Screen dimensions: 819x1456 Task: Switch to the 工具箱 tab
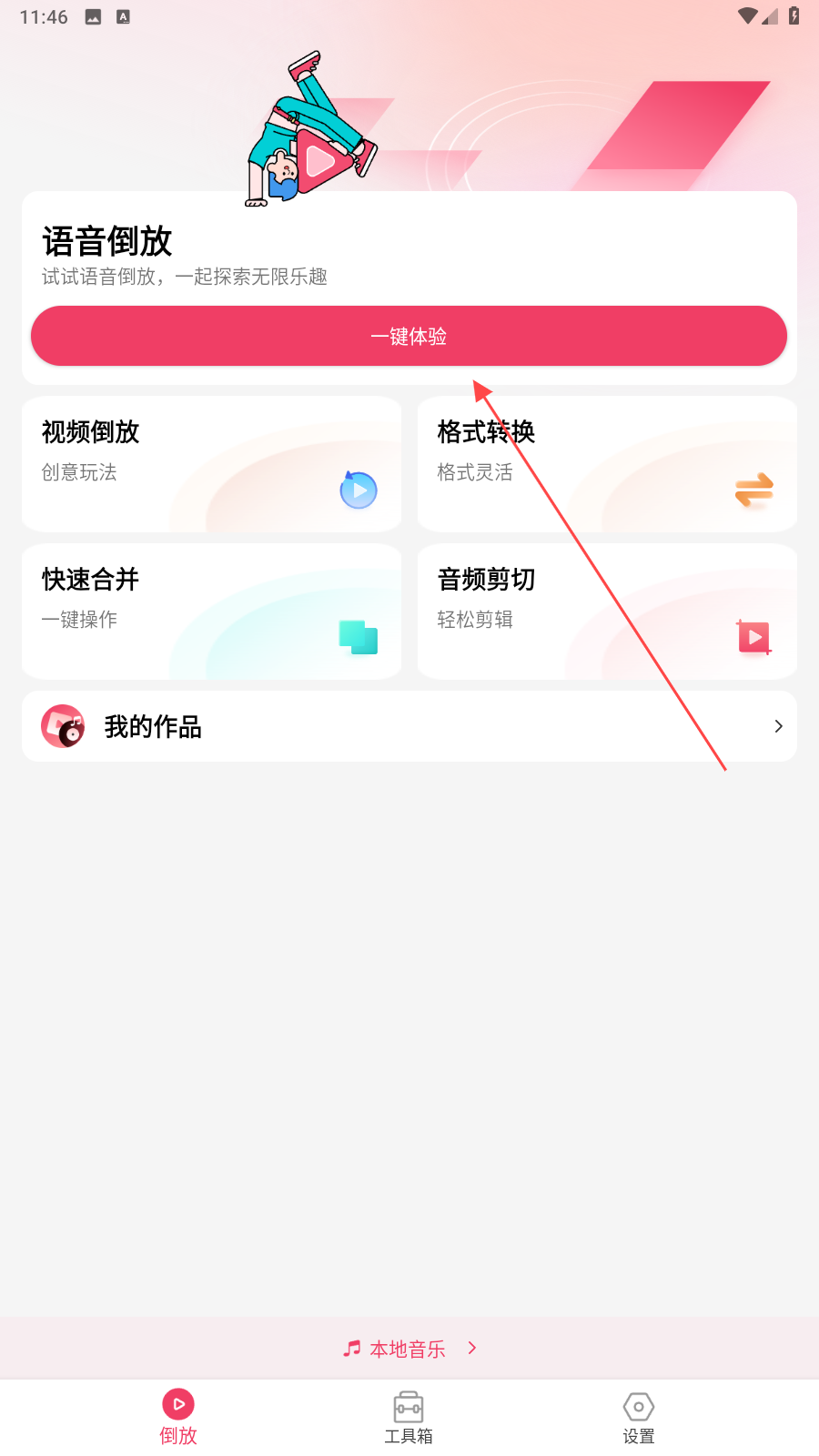(409, 1417)
